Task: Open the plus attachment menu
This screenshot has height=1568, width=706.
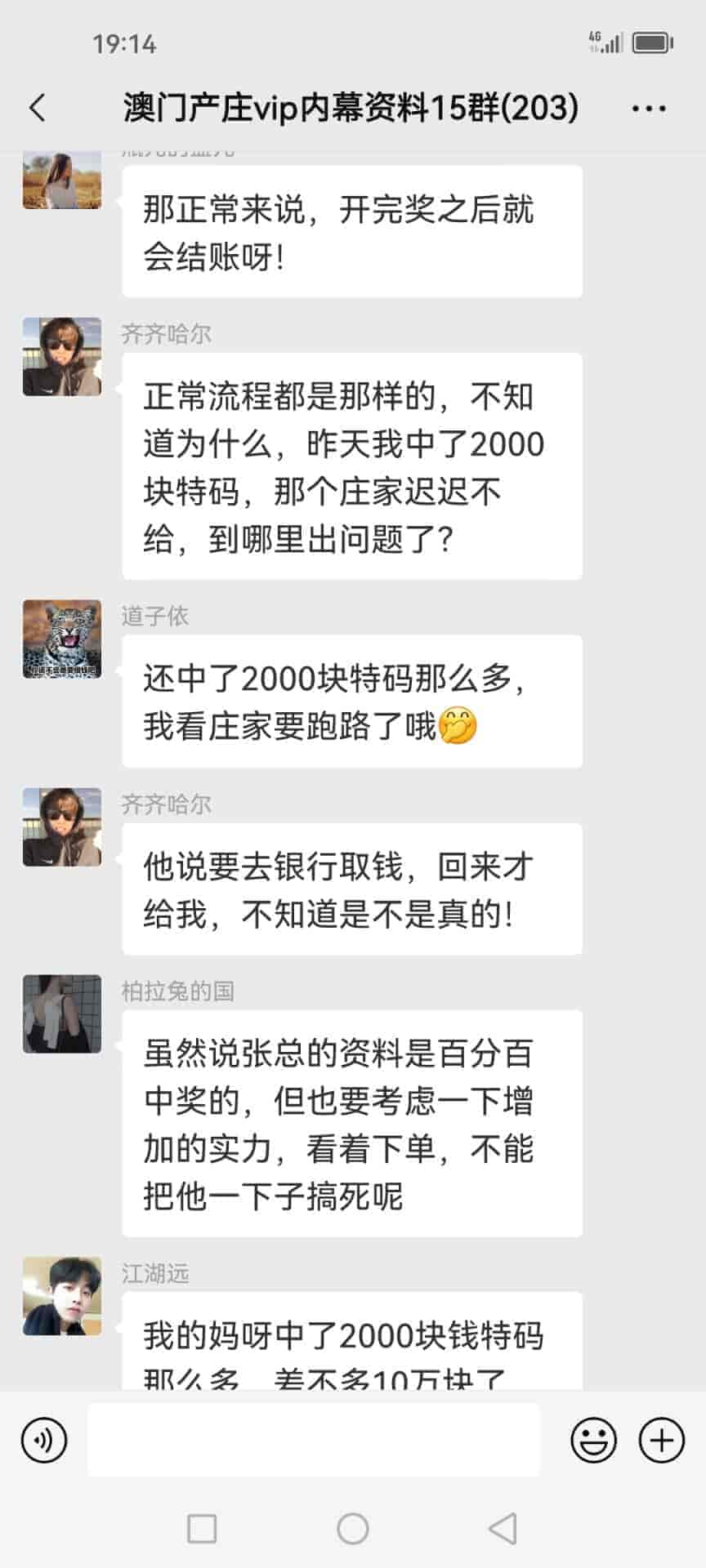Action: [661, 1440]
